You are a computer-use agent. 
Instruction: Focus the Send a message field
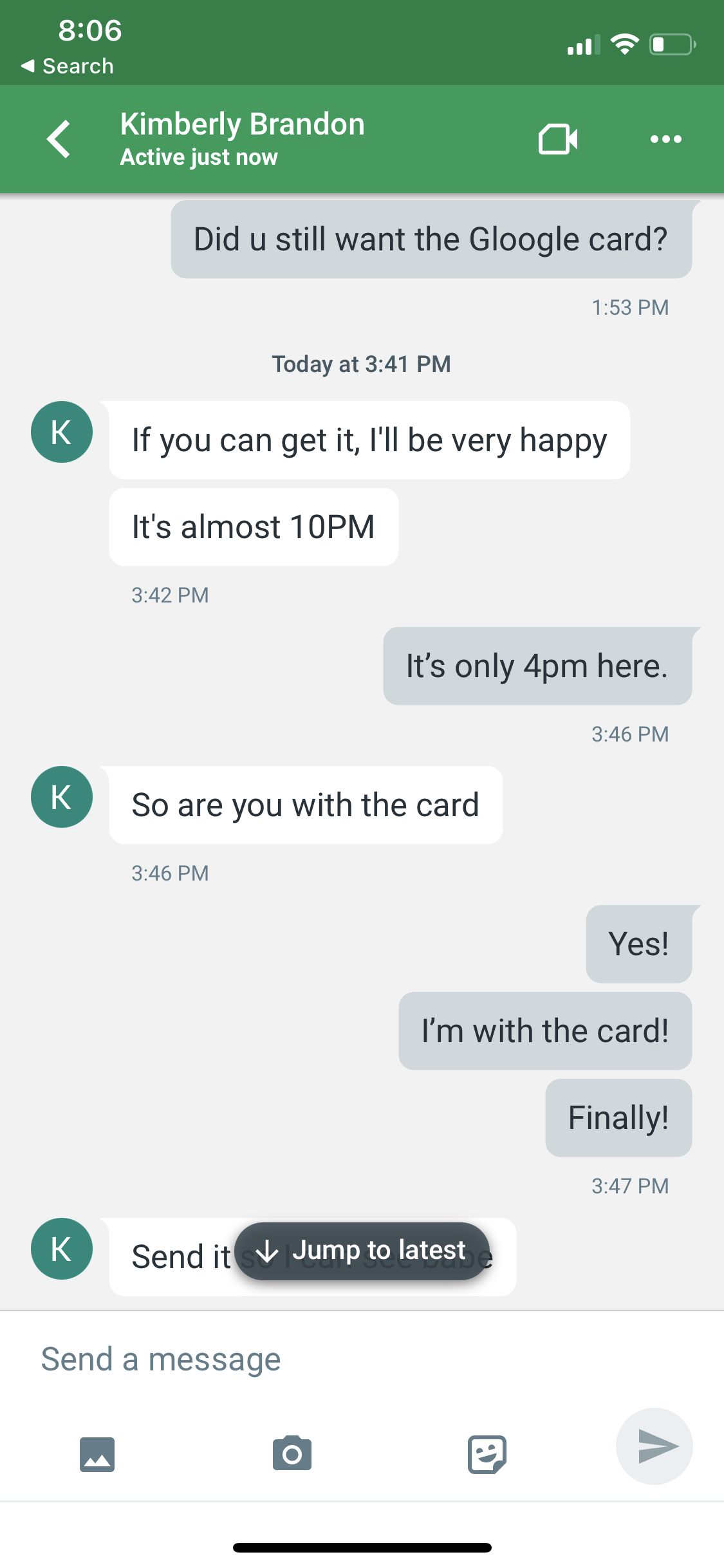click(x=362, y=1359)
